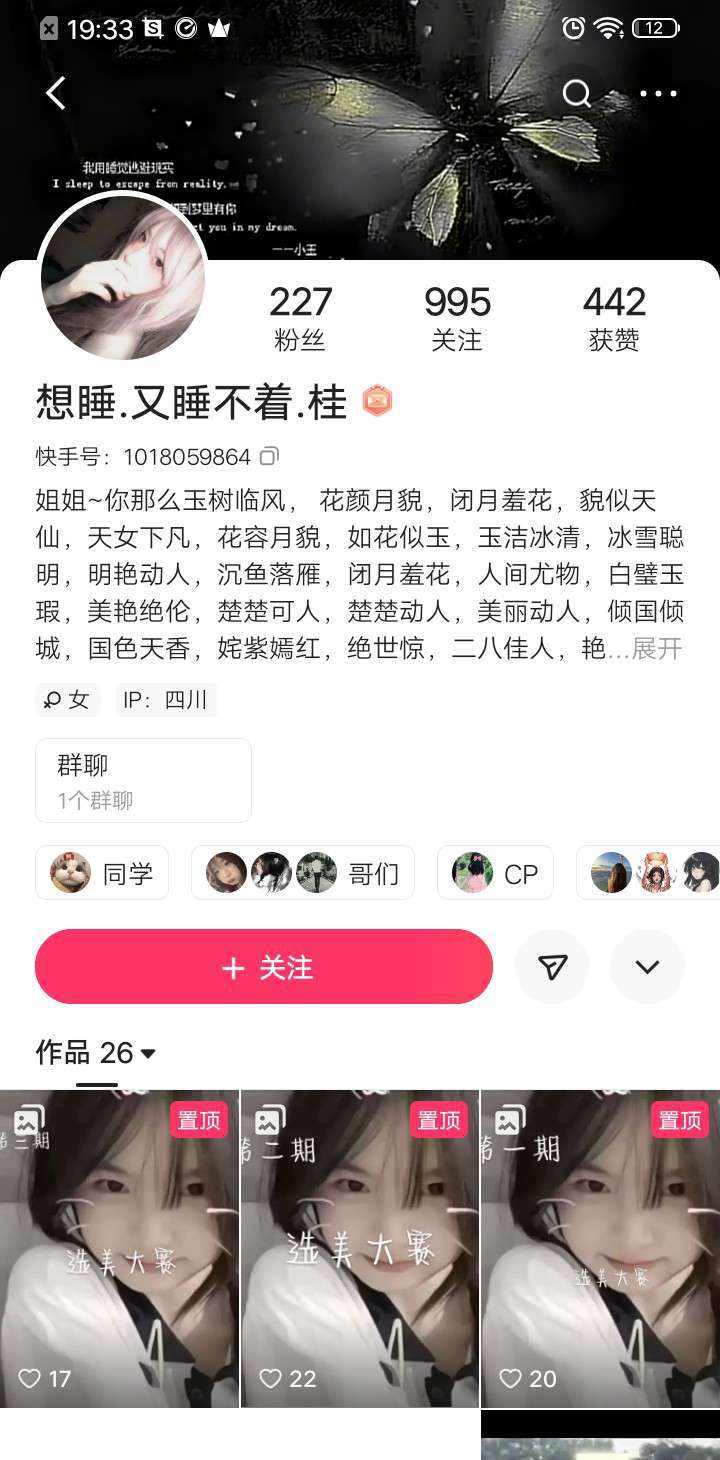
Task: Open the 群聊 group chat card
Action: tap(143, 780)
